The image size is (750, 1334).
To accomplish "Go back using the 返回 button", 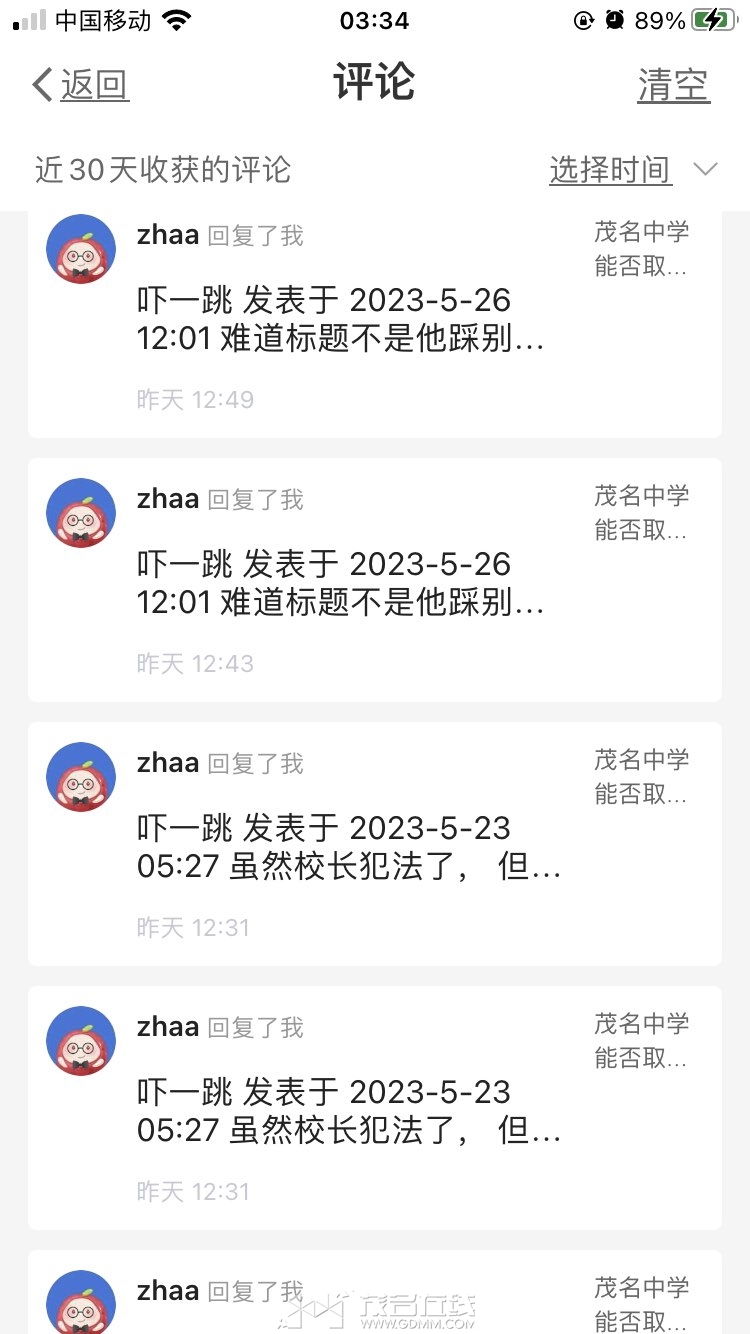I will click(82, 85).
